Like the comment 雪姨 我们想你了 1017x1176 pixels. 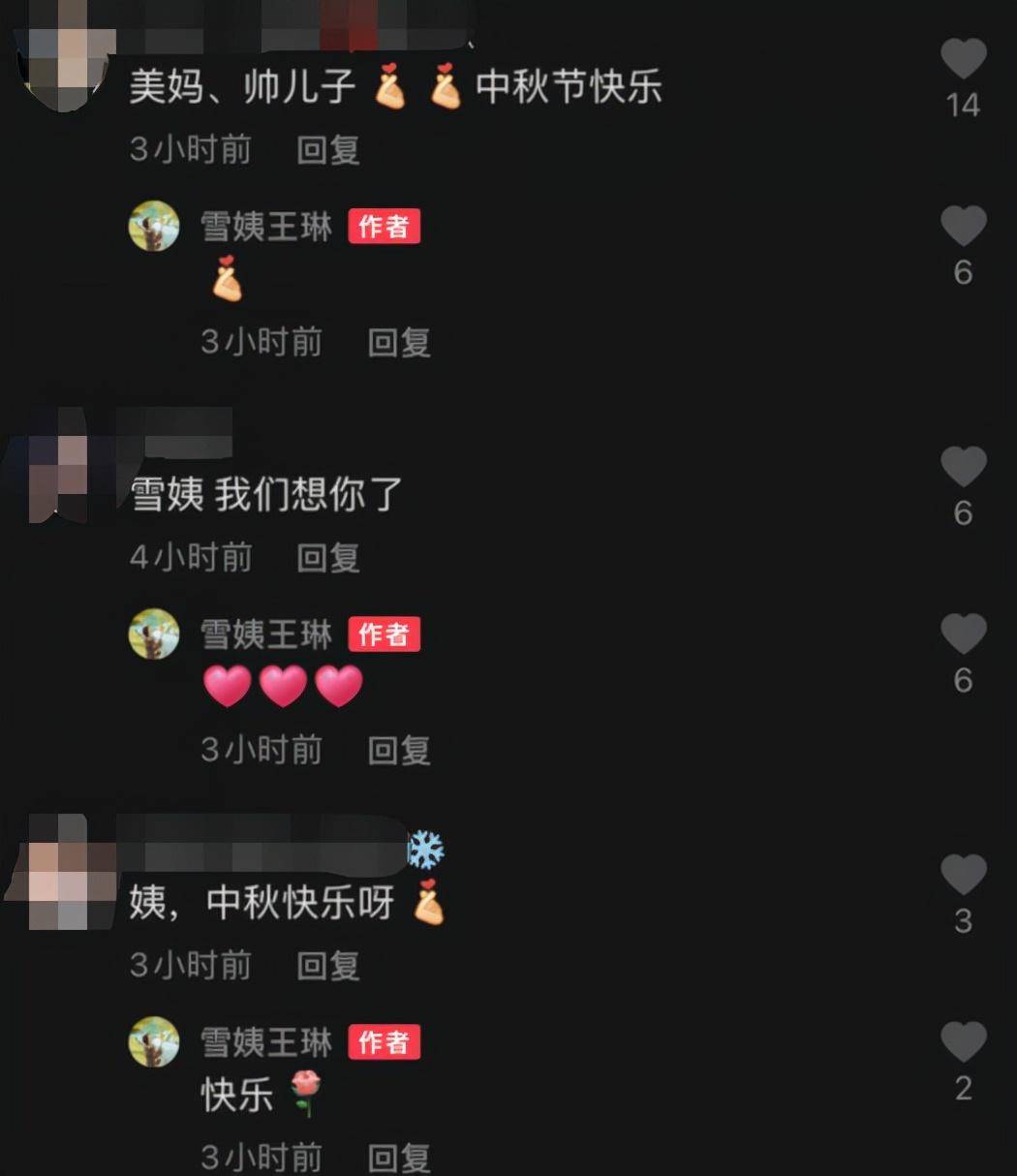963,467
